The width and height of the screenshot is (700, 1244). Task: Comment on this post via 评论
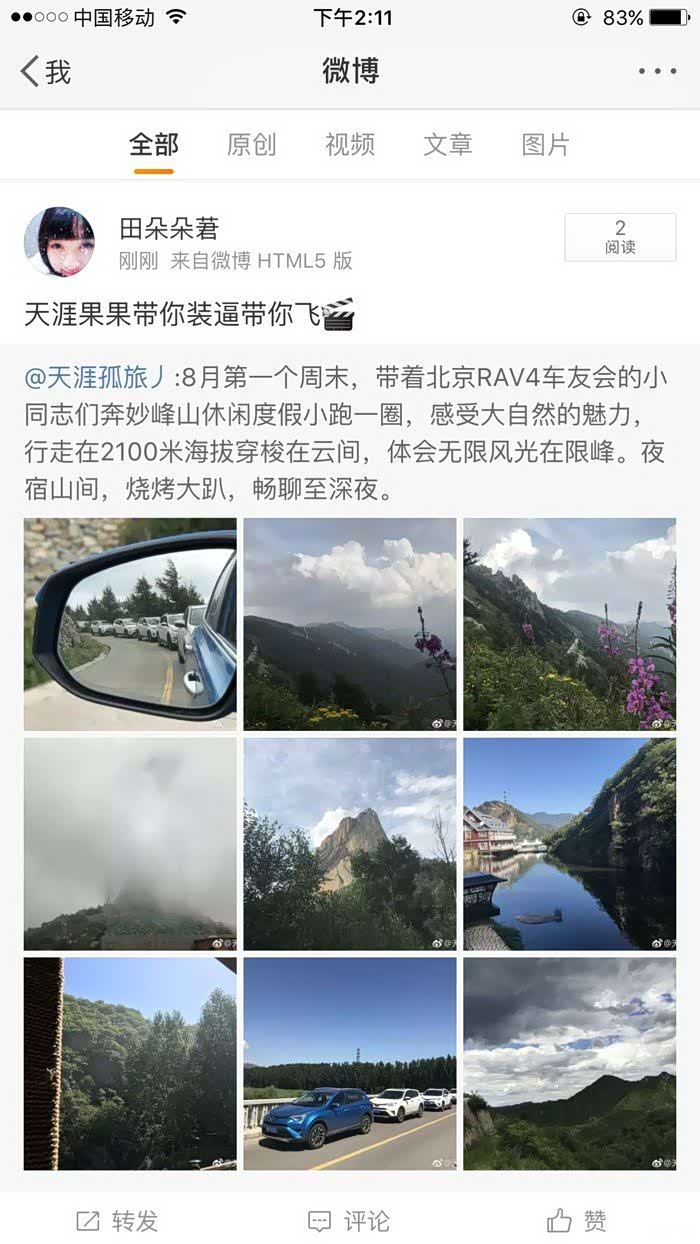[x=349, y=1221]
